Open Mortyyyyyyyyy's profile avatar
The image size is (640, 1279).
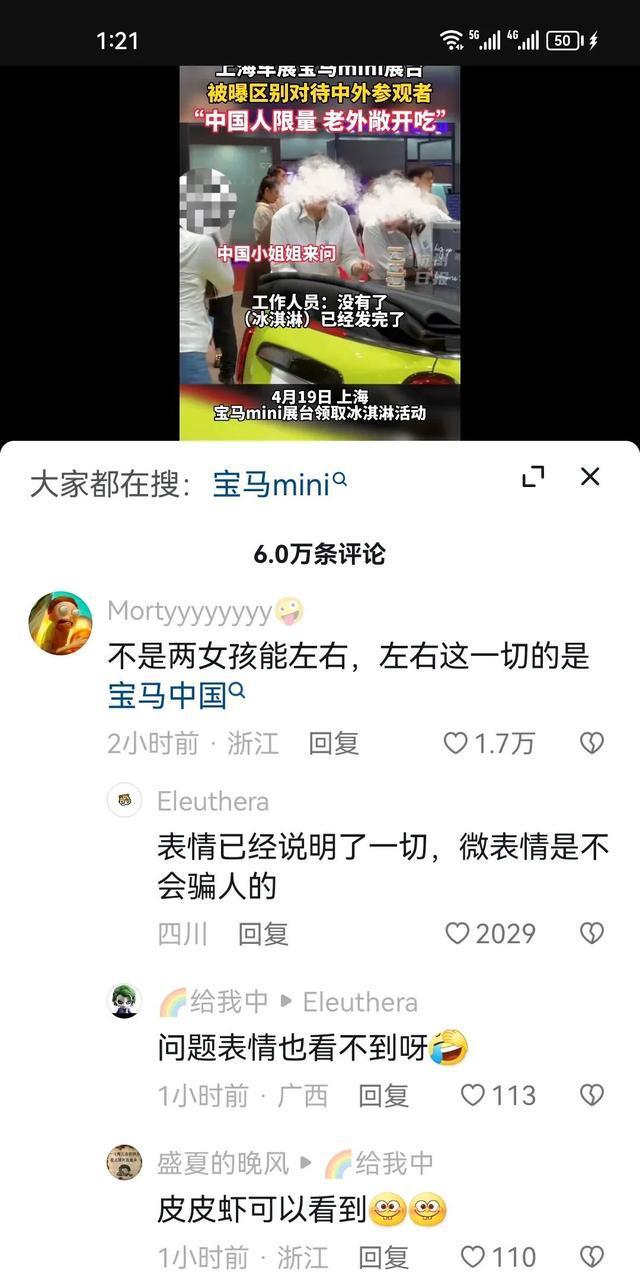[x=60, y=622]
